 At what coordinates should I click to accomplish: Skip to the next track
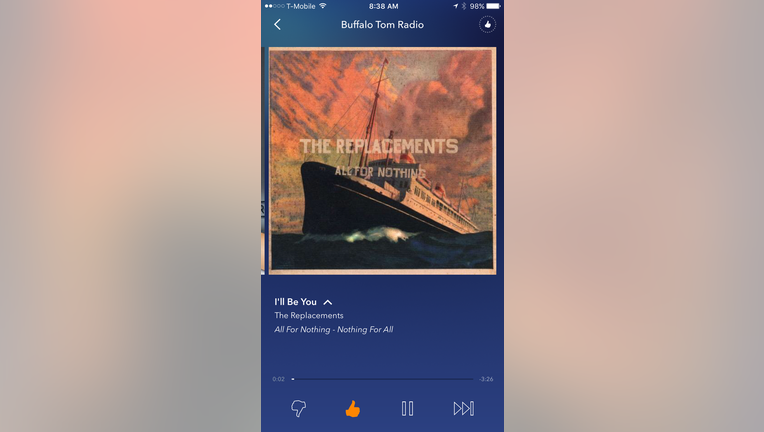tap(463, 408)
